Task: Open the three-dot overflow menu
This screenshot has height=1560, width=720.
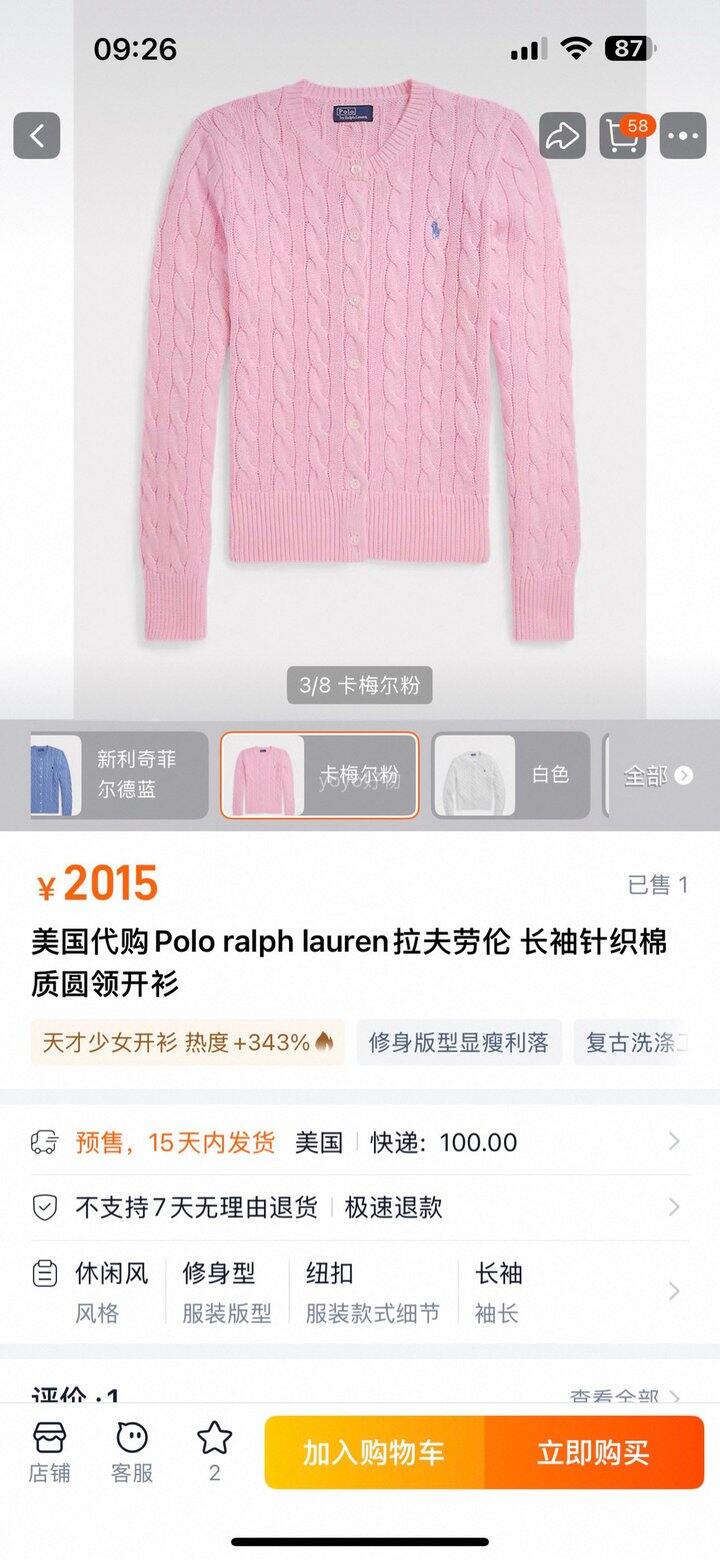Action: (x=684, y=135)
